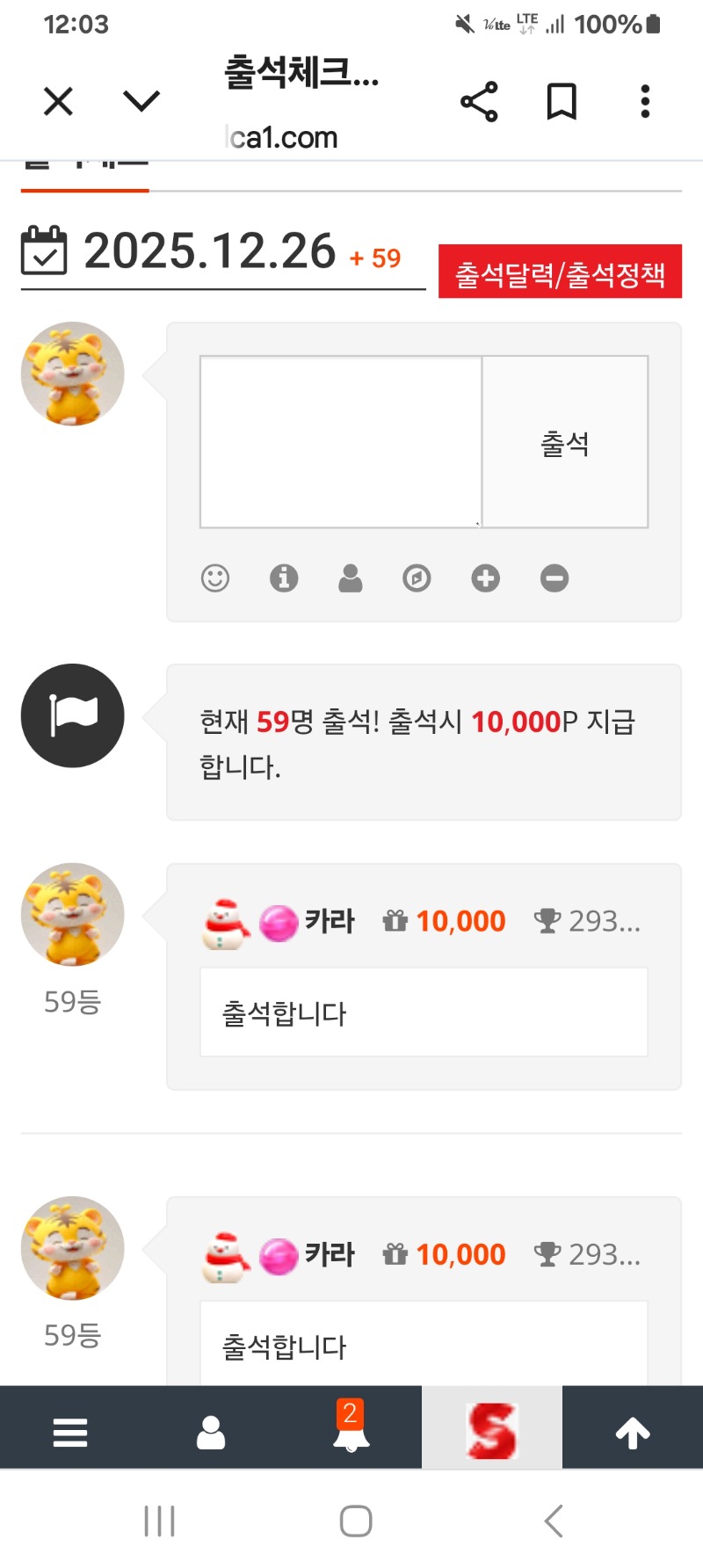Open the hamburger menu in bottom bar
This screenshot has width=703, height=1568.
(x=70, y=1433)
